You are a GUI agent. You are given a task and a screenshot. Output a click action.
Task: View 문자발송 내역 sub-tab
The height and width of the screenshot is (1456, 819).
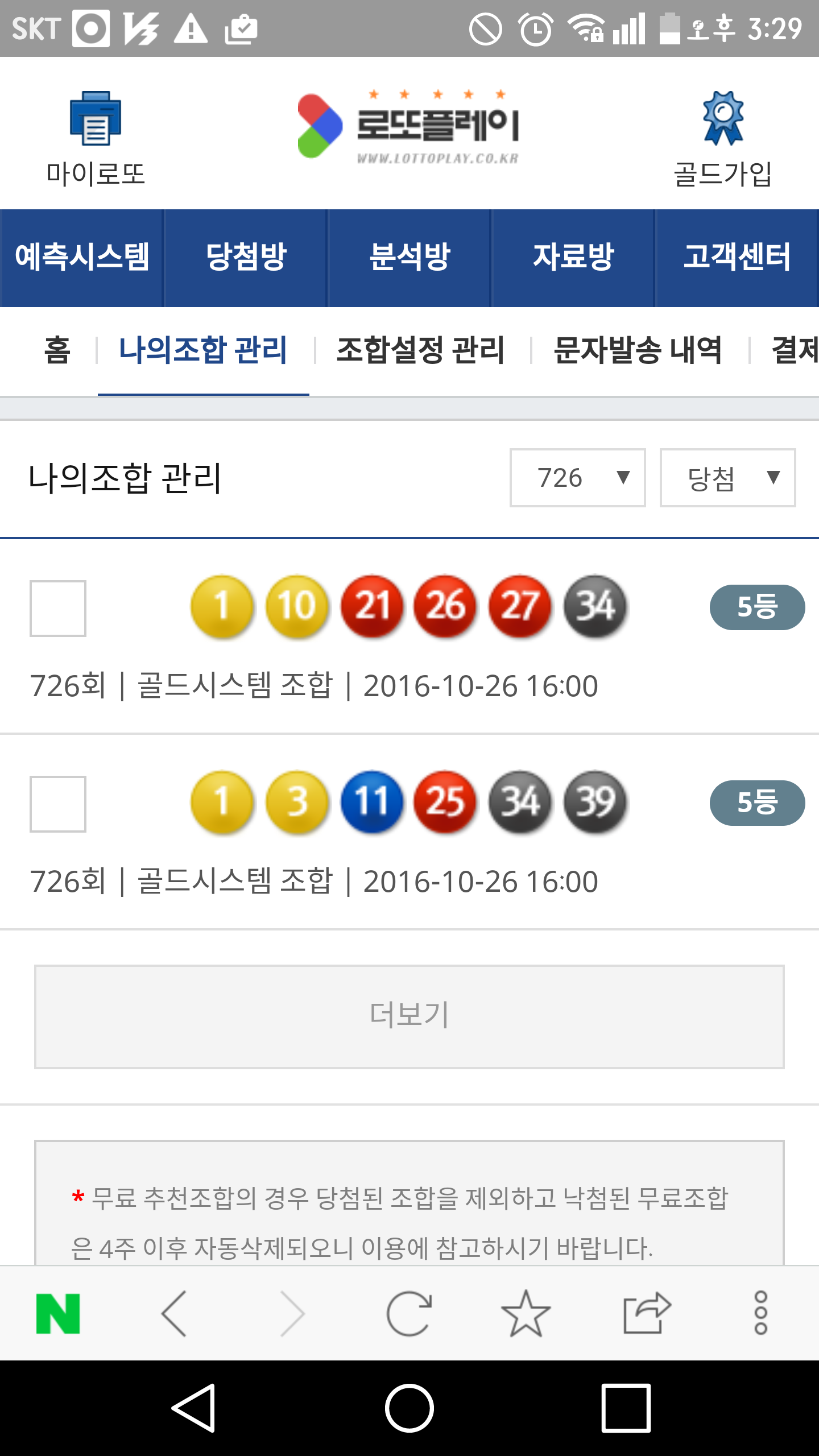pos(638,350)
